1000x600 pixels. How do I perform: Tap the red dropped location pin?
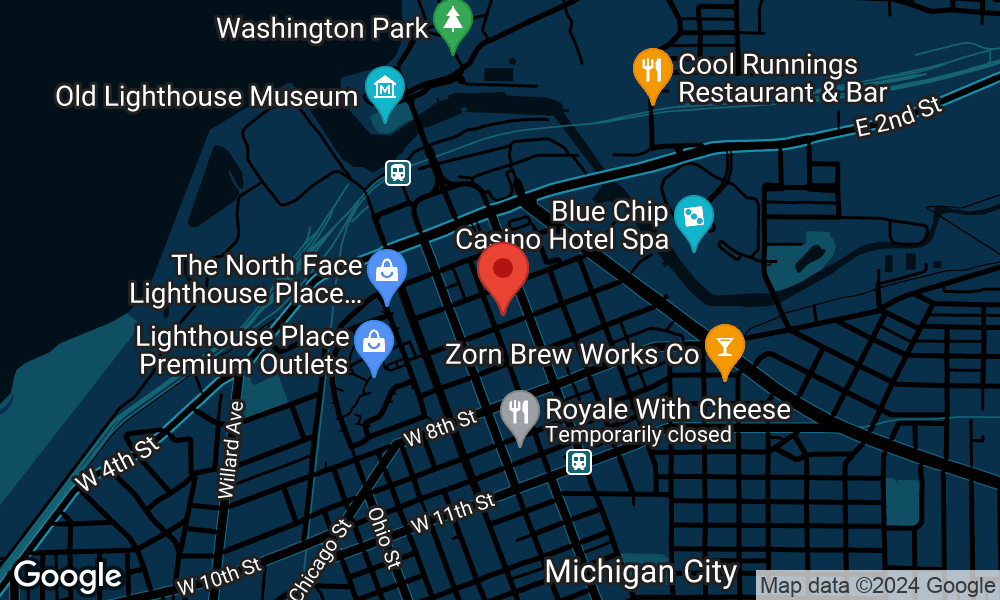click(503, 272)
